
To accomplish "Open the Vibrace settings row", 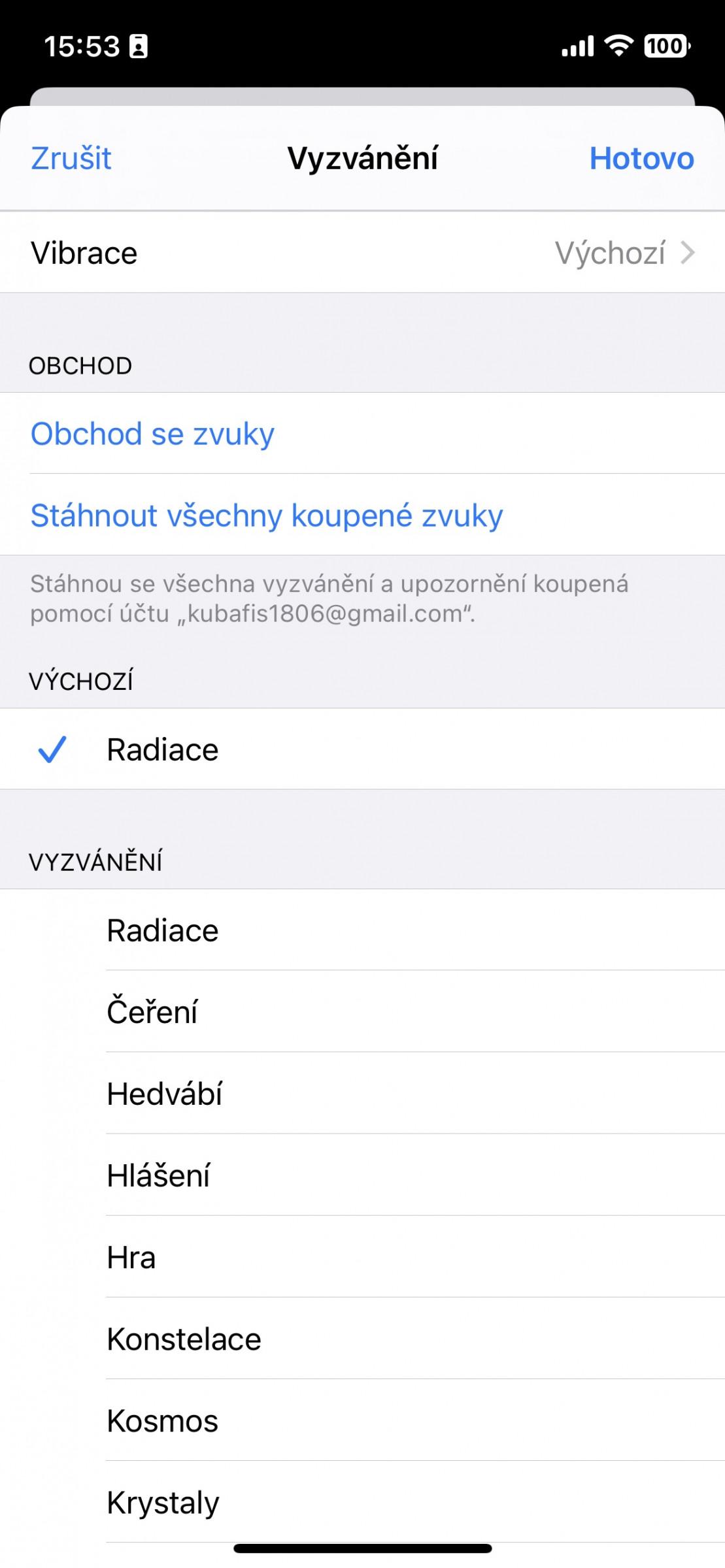I will 362,253.
